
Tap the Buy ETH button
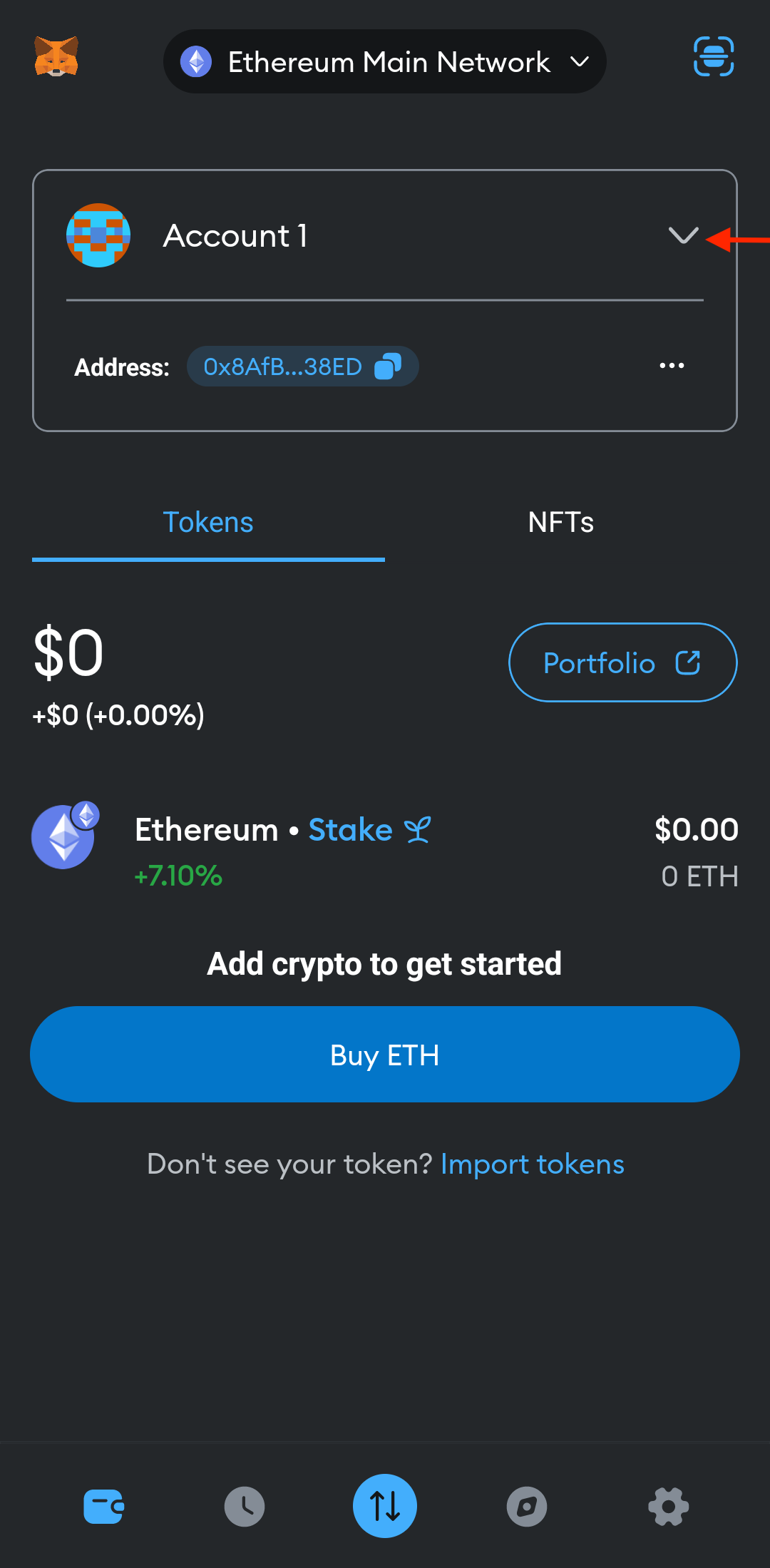(385, 1055)
